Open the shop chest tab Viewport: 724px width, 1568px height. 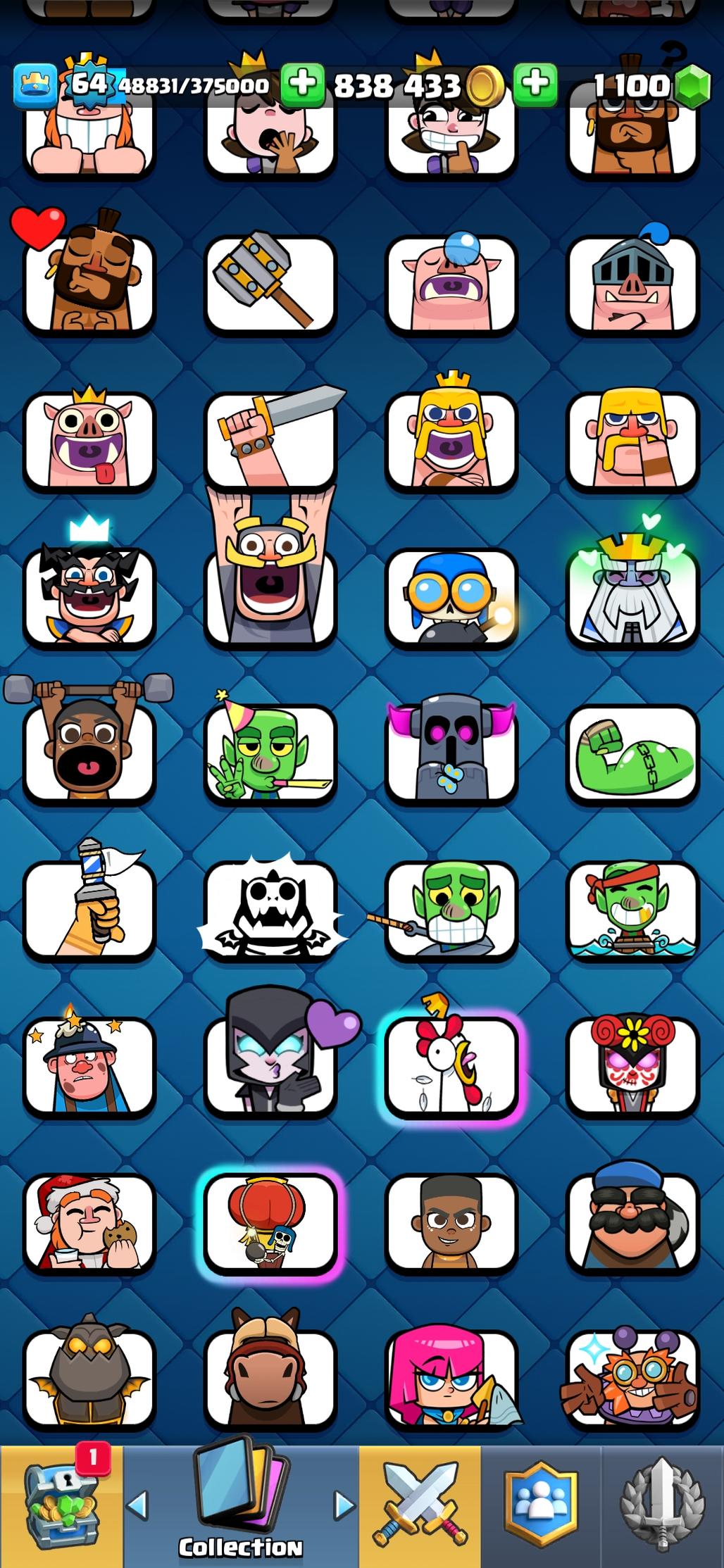coord(60,1505)
